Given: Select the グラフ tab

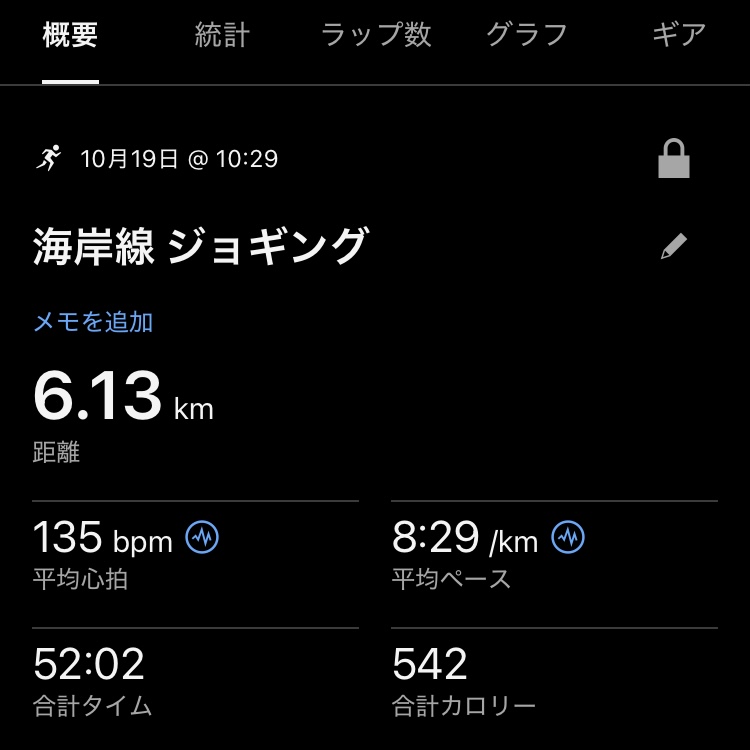Looking at the screenshot, I should click(527, 35).
